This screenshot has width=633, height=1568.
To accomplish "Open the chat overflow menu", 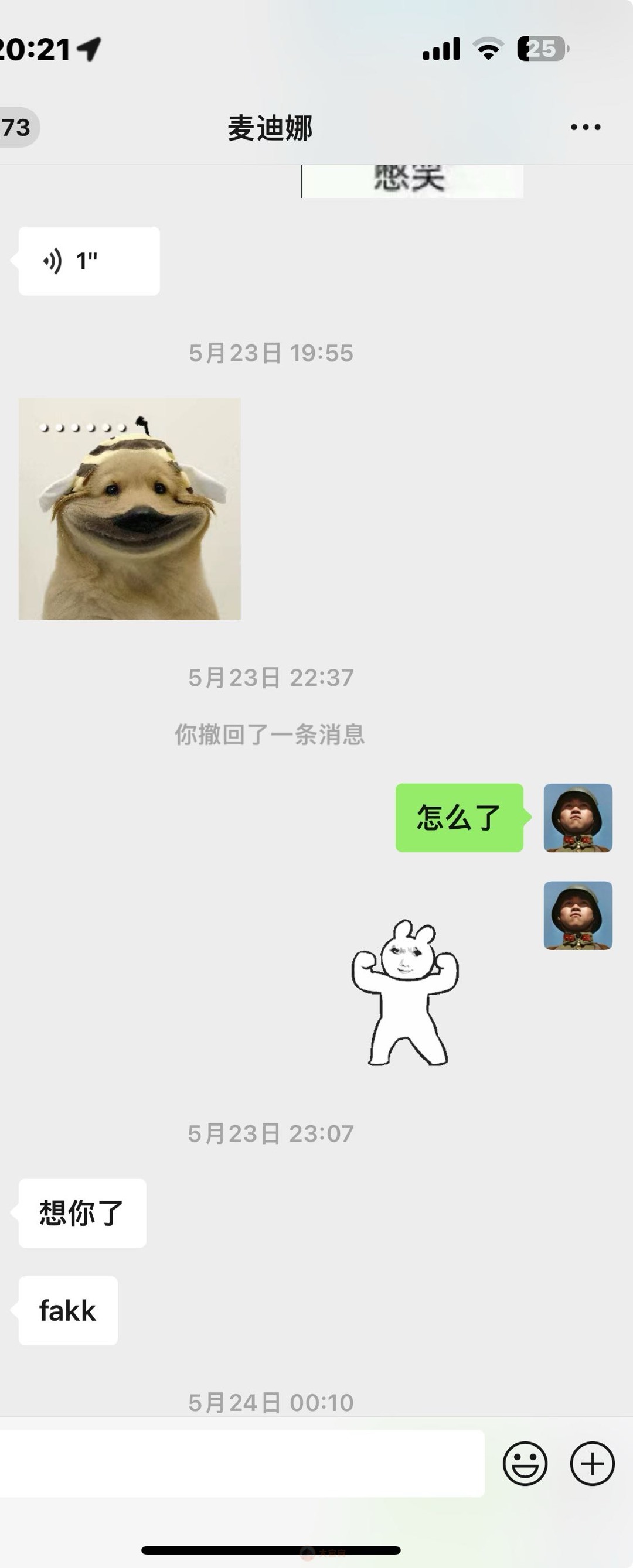I will click(586, 127).
